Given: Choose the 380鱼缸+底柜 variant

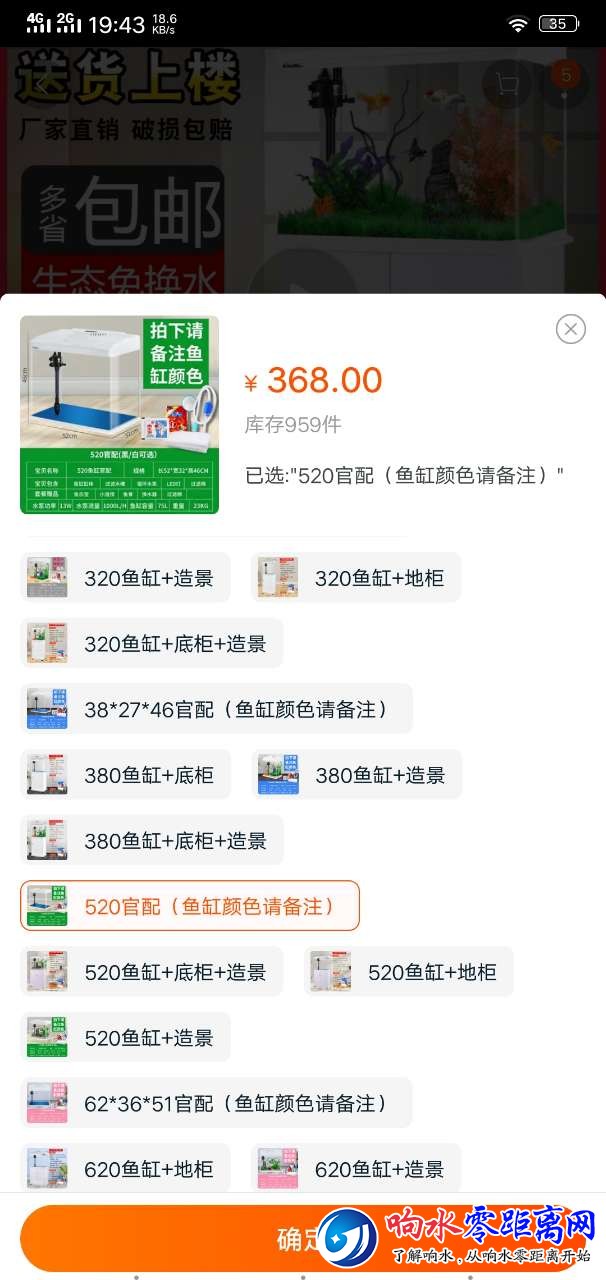Looking at the screenshot, I should [x=125, y=775].
